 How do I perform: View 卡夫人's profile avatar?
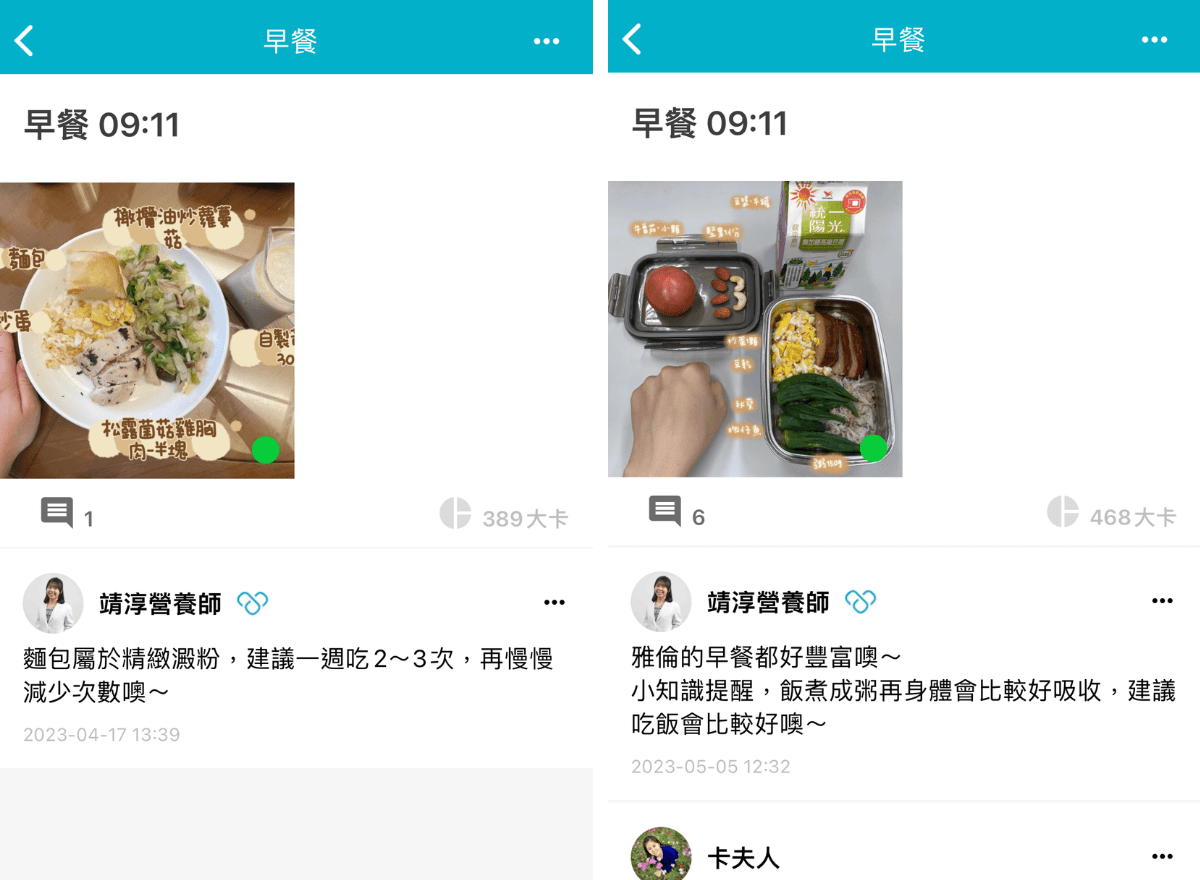click(661, 856)
